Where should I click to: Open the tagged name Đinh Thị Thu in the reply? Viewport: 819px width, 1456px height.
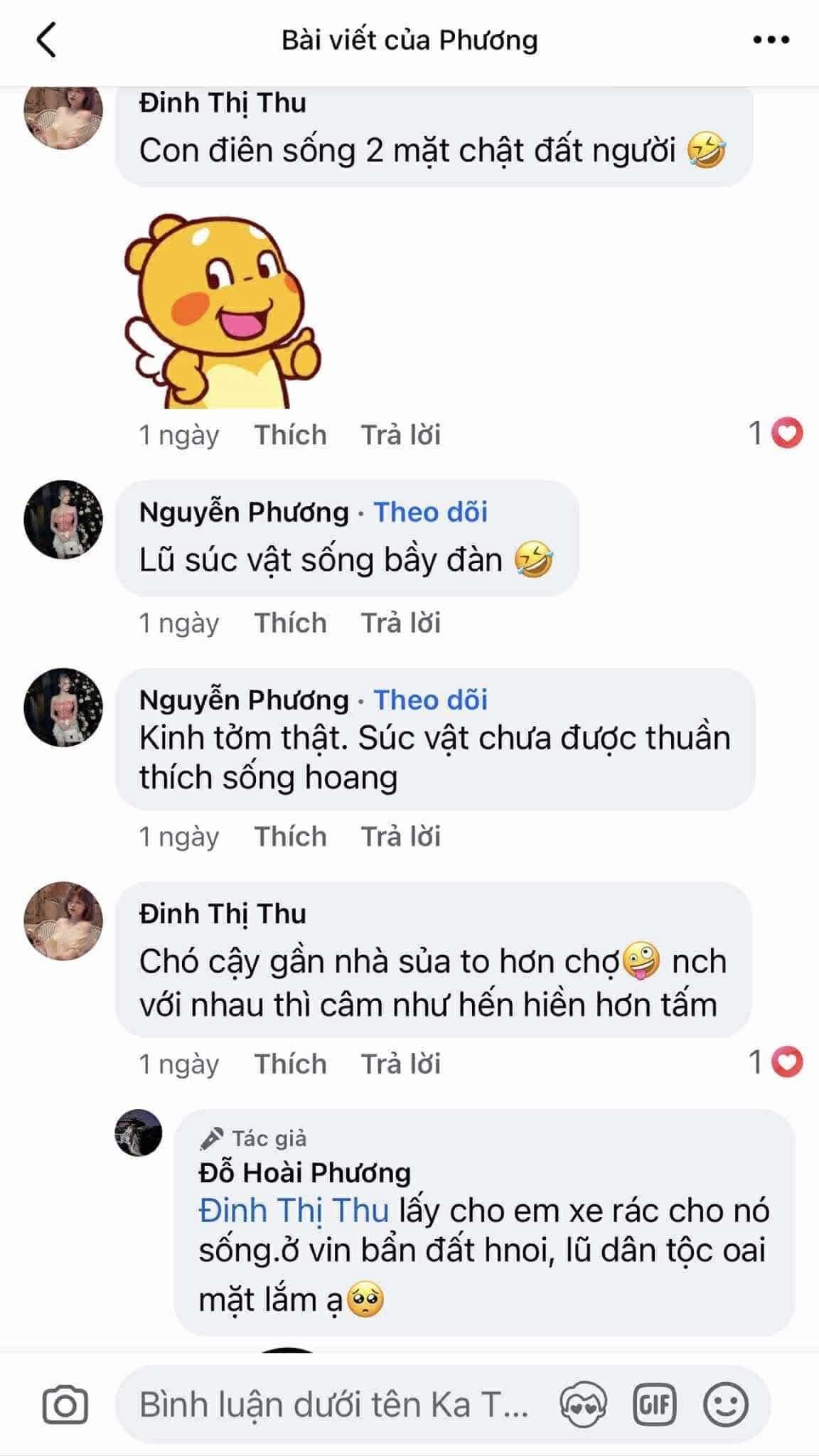(294, 1211)
